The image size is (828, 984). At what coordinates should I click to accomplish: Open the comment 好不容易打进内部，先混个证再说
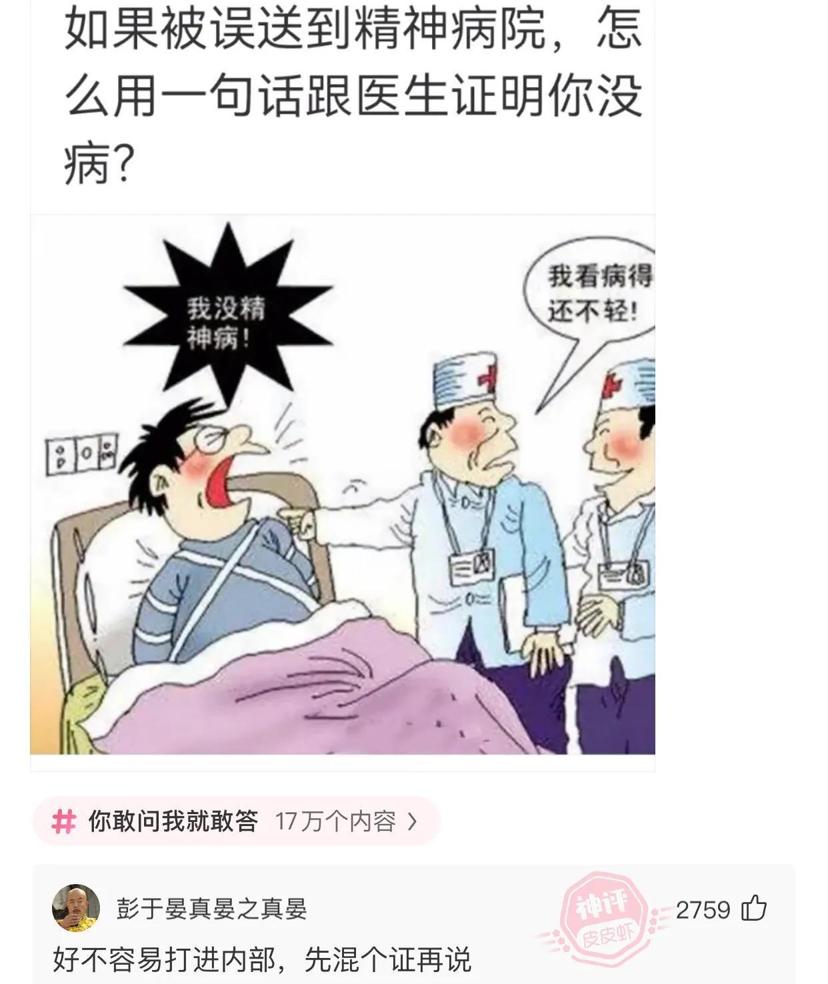click(261, 960)
